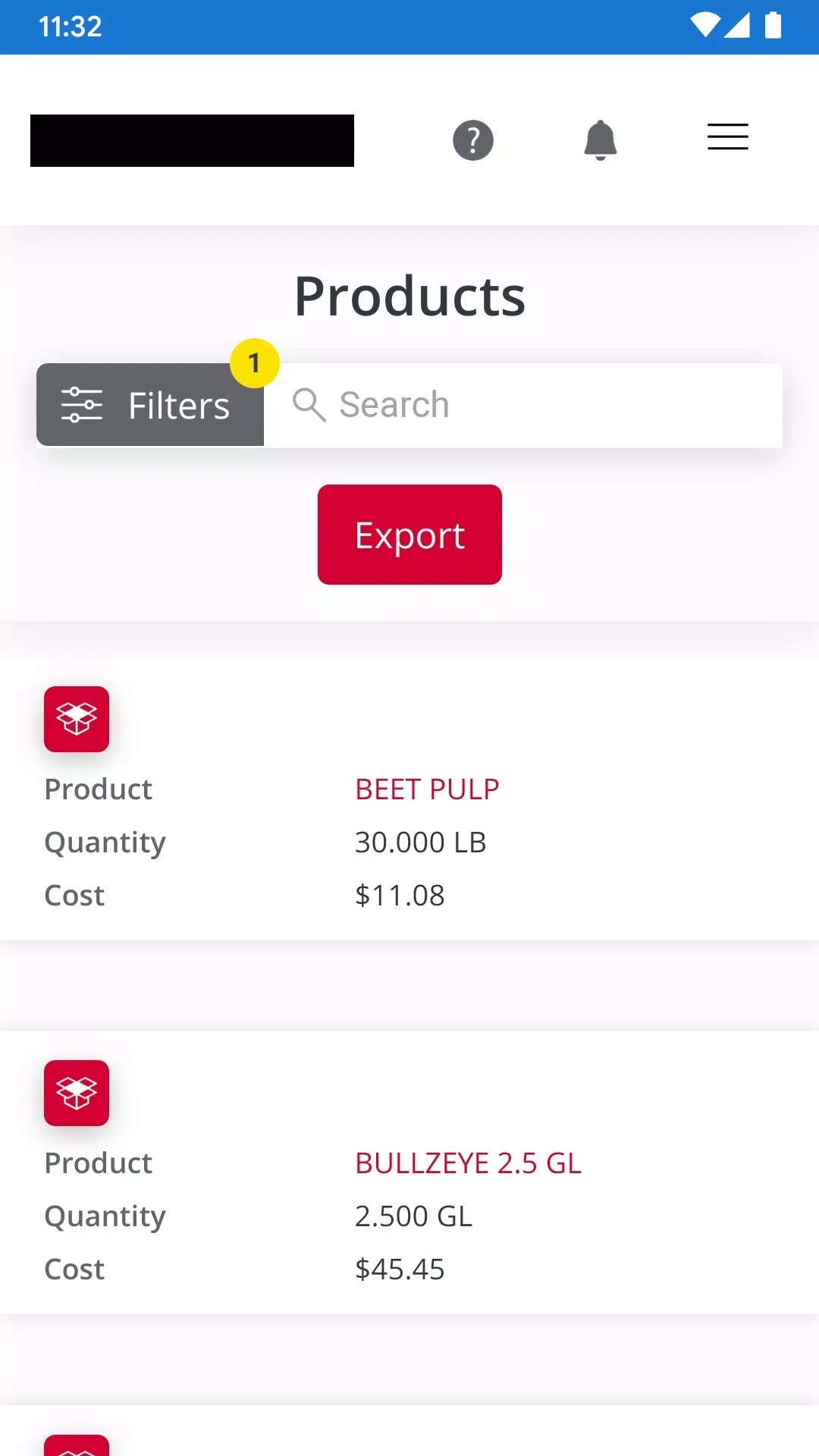Export the products list
Viewport: 819px width, 1456px height.
(x=409, y=535)
